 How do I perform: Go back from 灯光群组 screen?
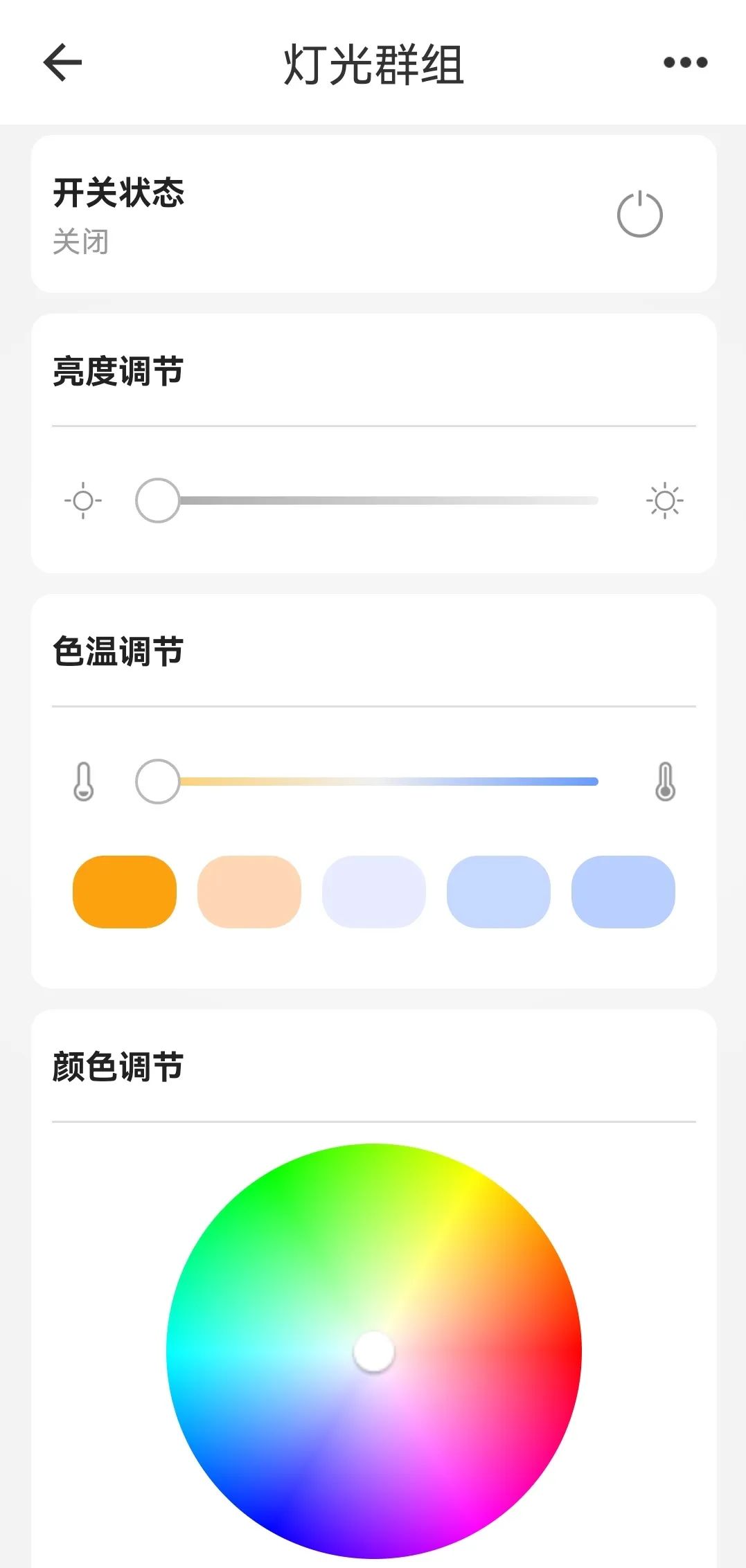click(62, 62)
